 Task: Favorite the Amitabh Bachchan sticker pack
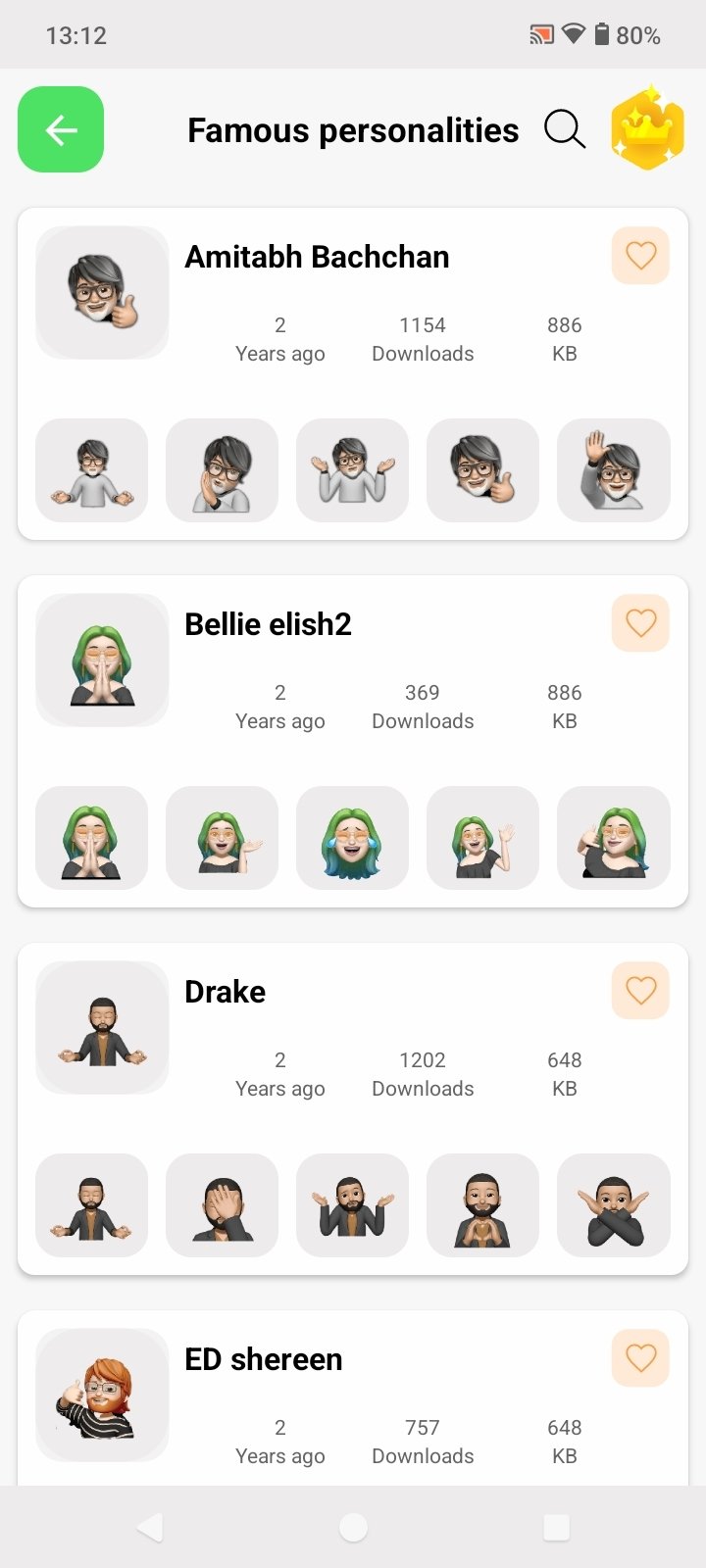[640, 256]
